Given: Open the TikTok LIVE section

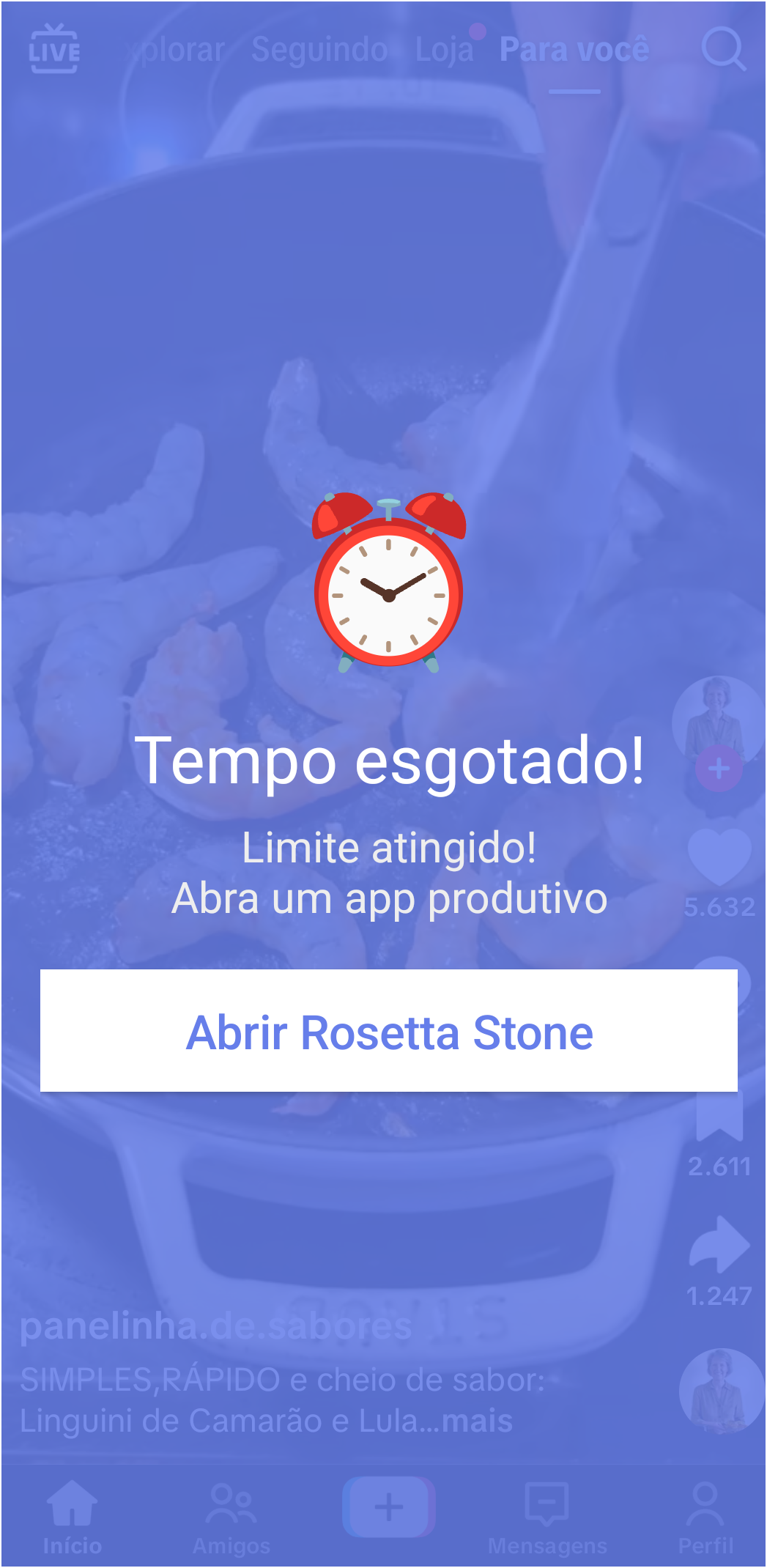Looking at the screenshot, I should [x=54, y=51].
